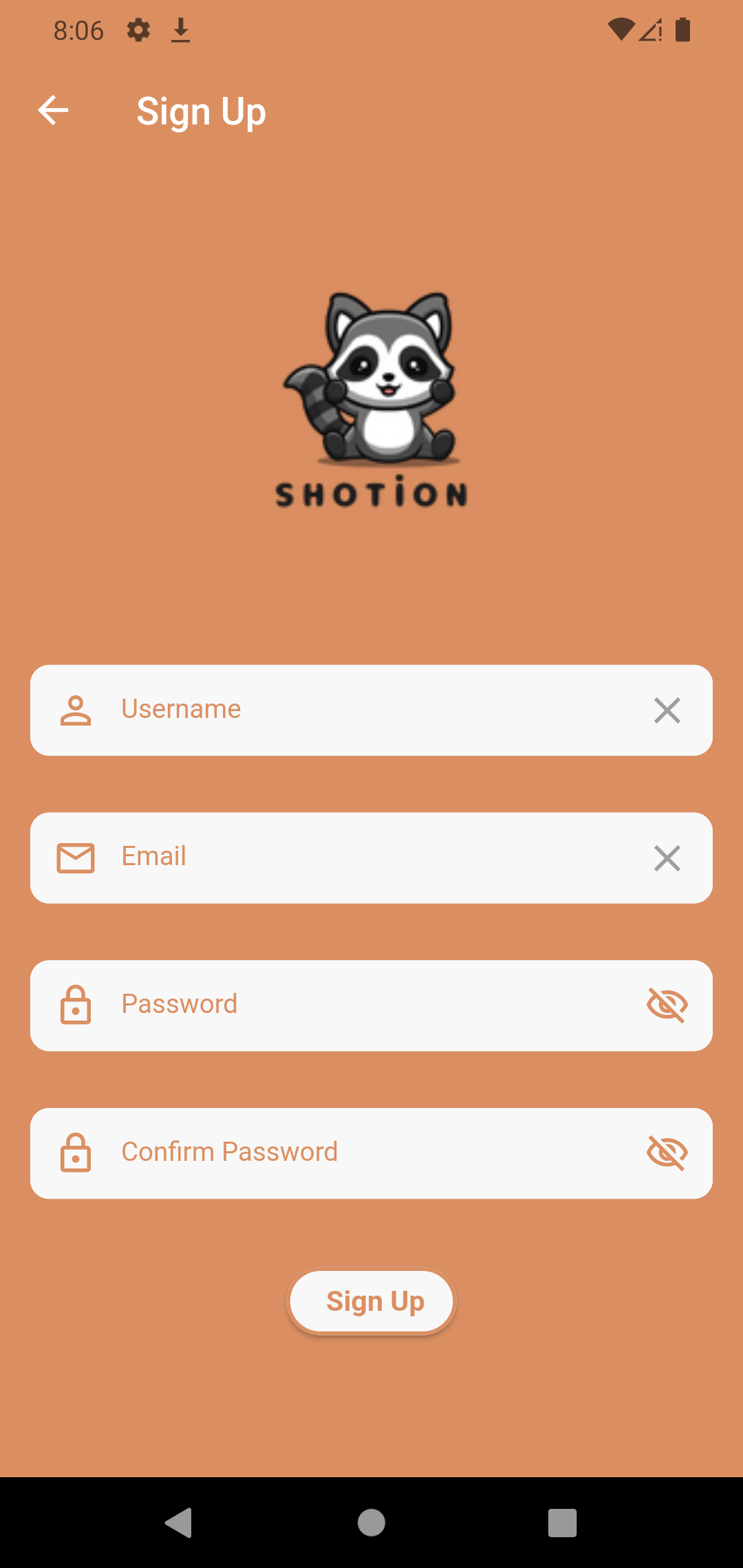
Task: Tap the system home button
Action: (371, 1523)
